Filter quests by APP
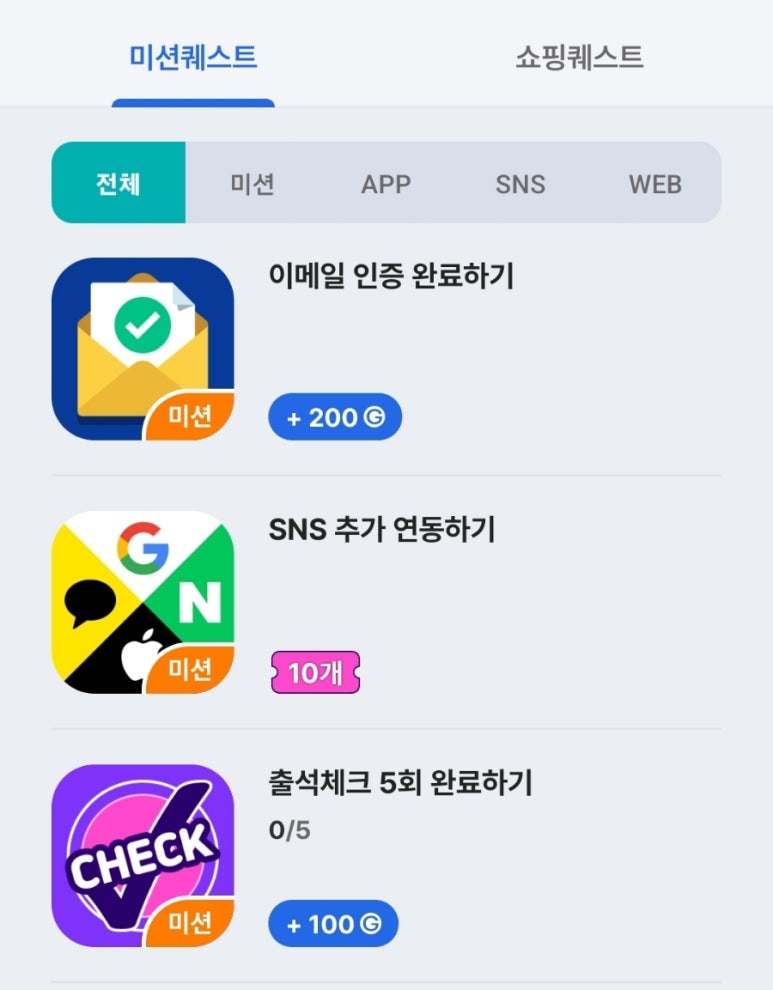The width and height of the screenshot is (773, 990). pyautogui.click(x=386, y=183)
